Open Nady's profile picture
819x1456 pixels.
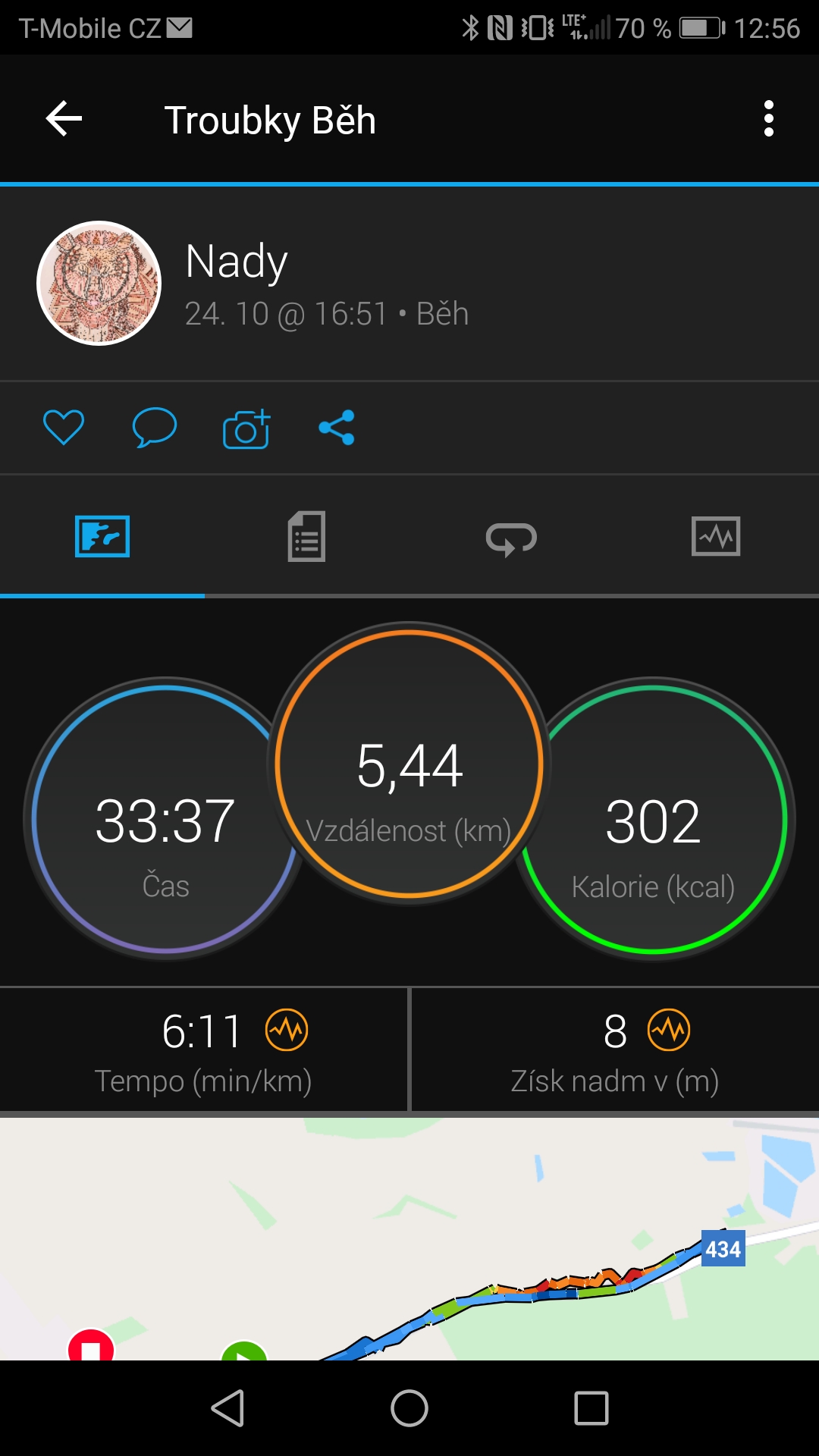click(x=99, y=283)
